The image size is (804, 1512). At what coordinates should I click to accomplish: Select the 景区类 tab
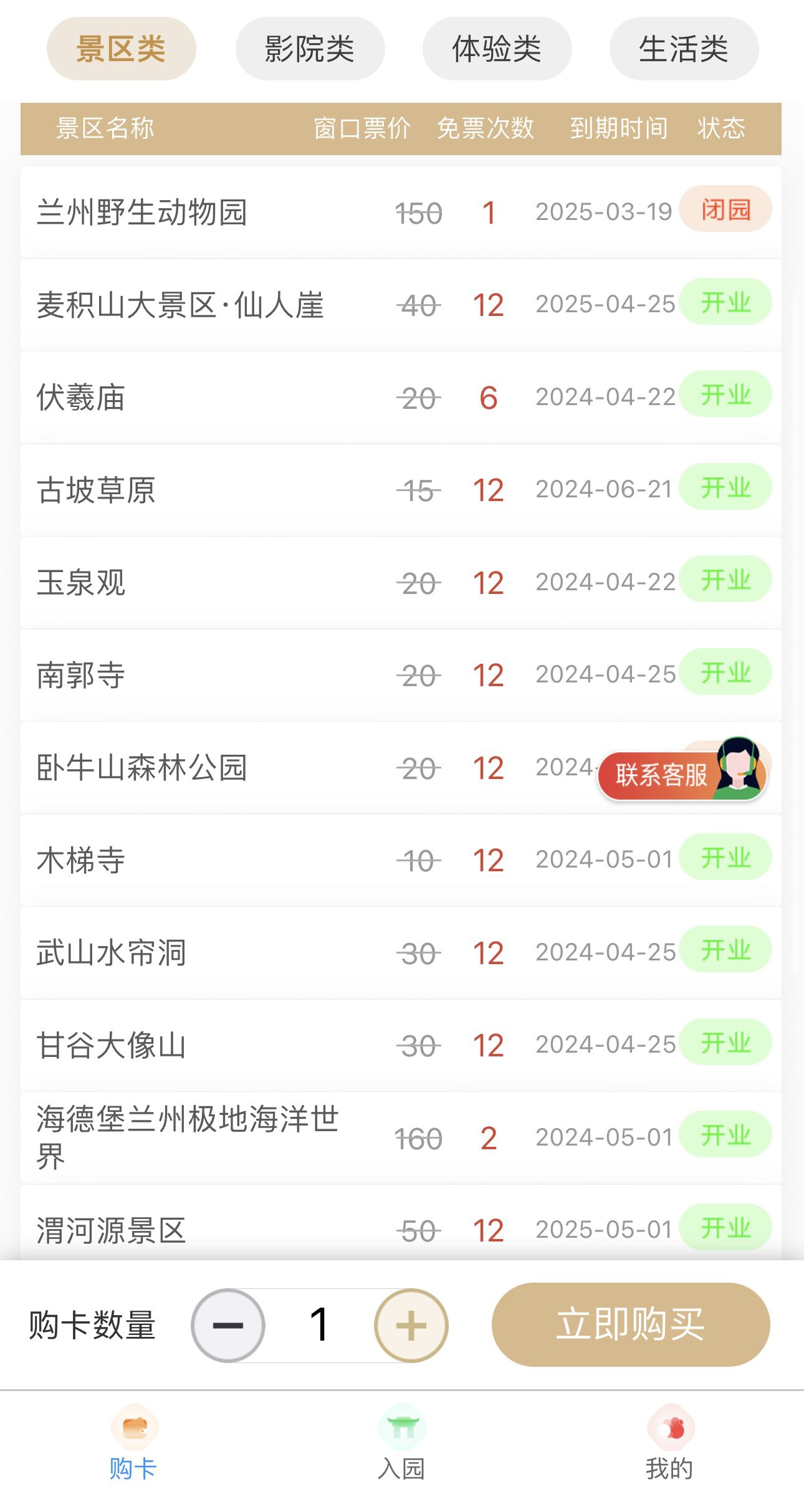(x=121, y=48)
